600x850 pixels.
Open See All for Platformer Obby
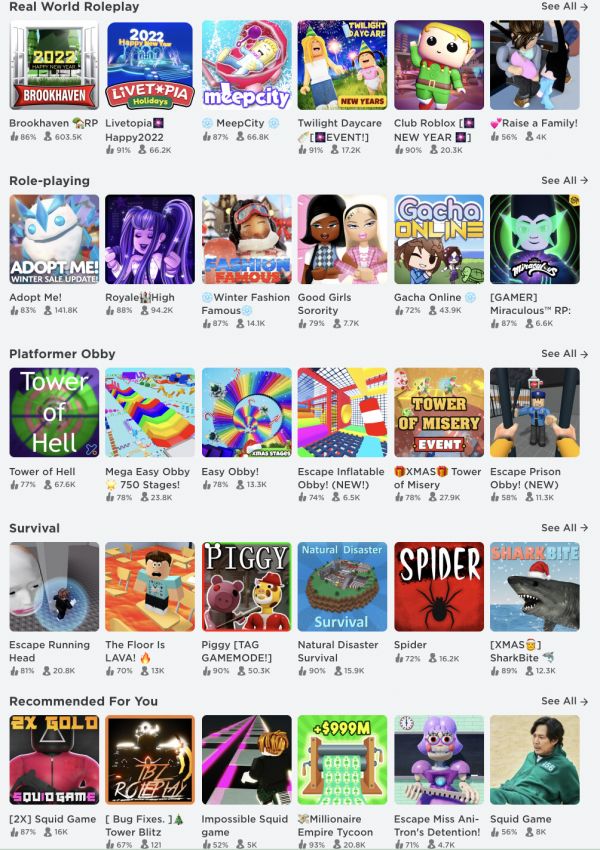coord(564,354)
